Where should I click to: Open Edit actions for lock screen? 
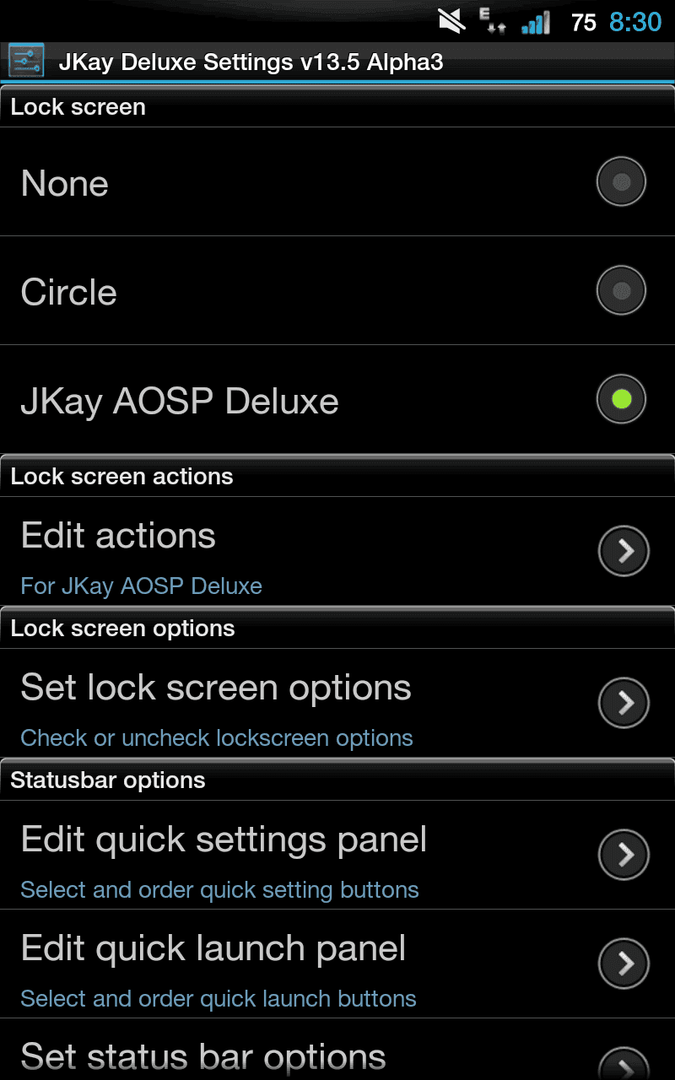point(338,551)
